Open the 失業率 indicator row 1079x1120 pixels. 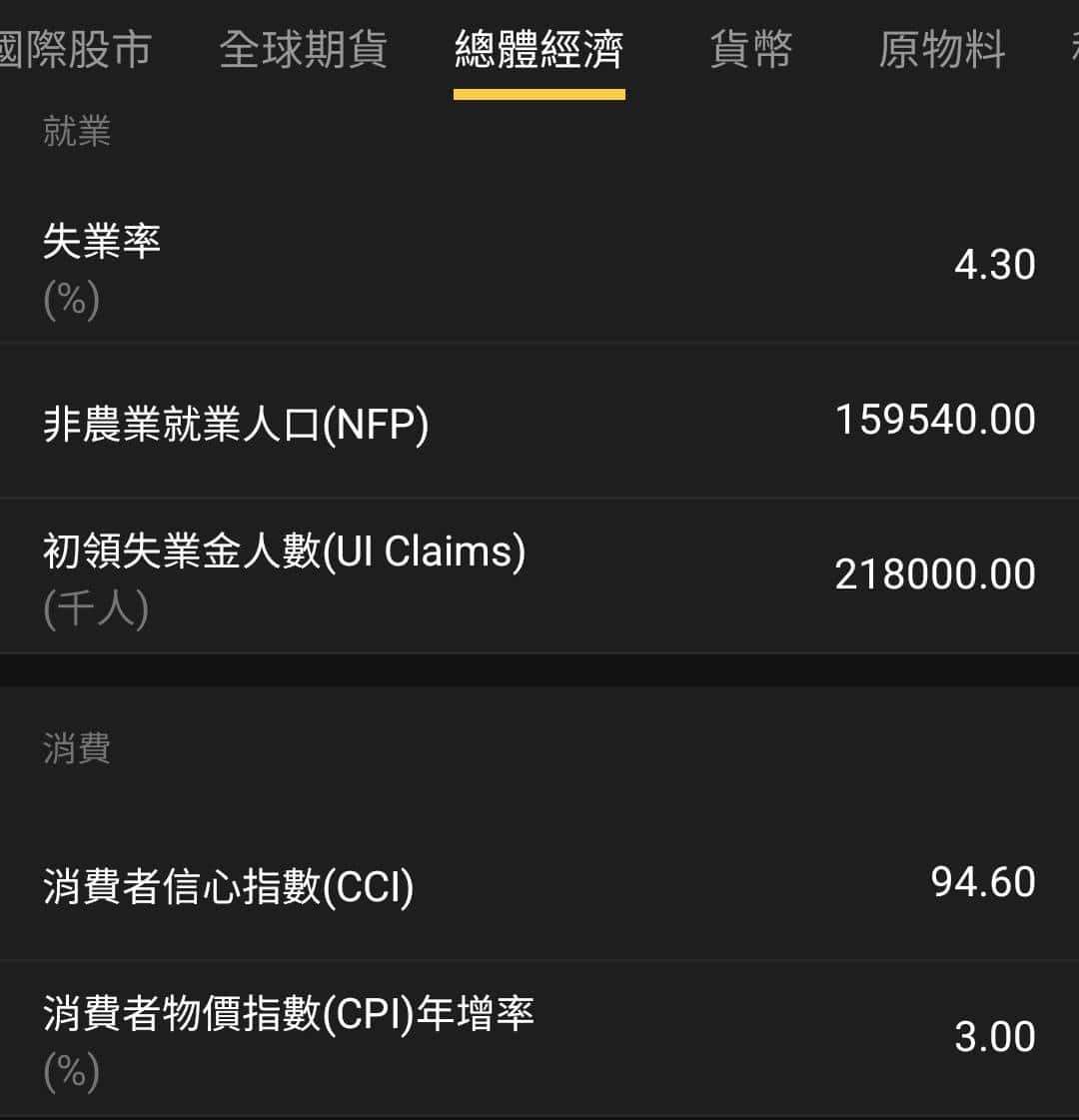coord(400,263)
